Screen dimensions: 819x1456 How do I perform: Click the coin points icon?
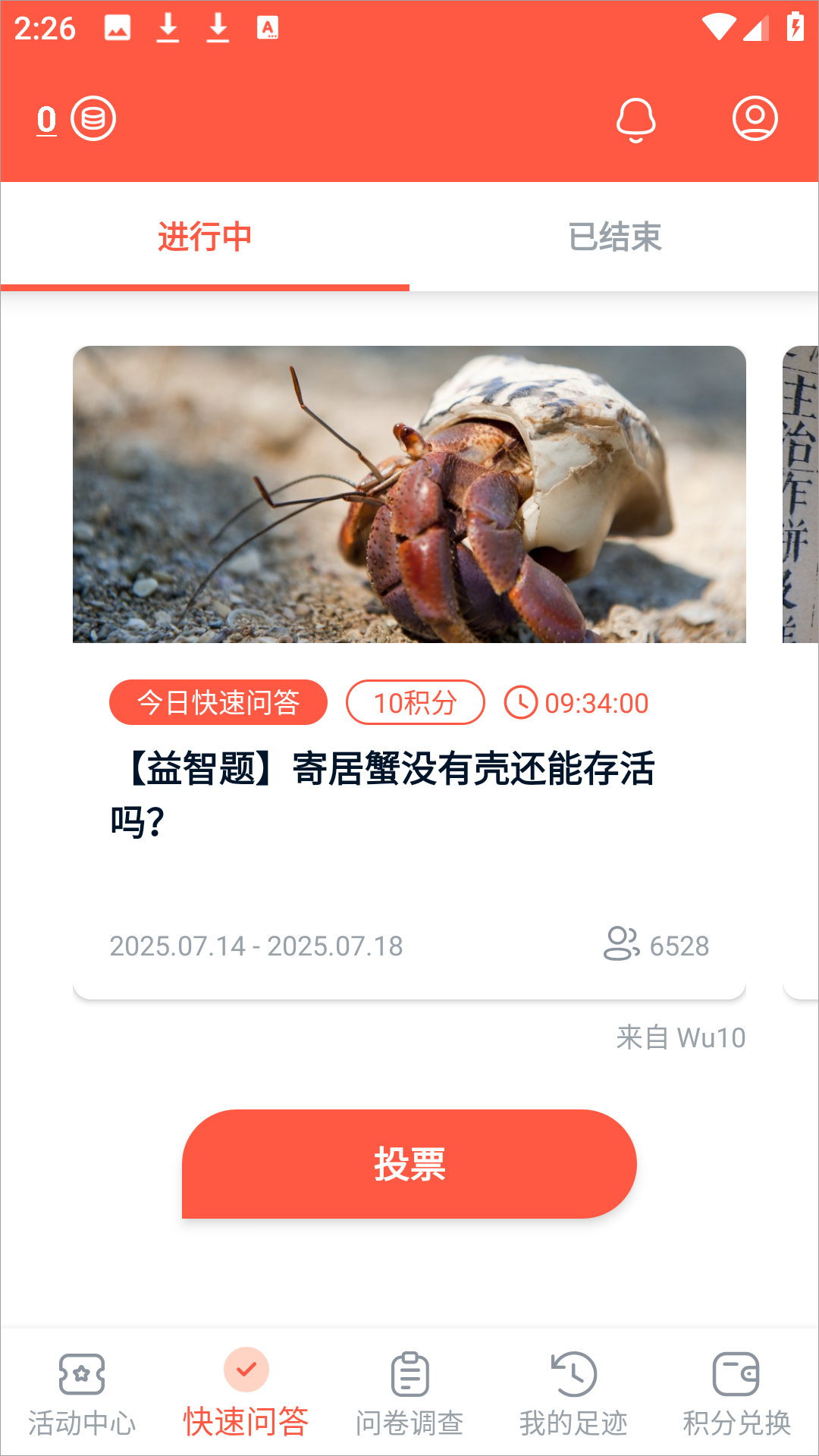pos(93,118)
